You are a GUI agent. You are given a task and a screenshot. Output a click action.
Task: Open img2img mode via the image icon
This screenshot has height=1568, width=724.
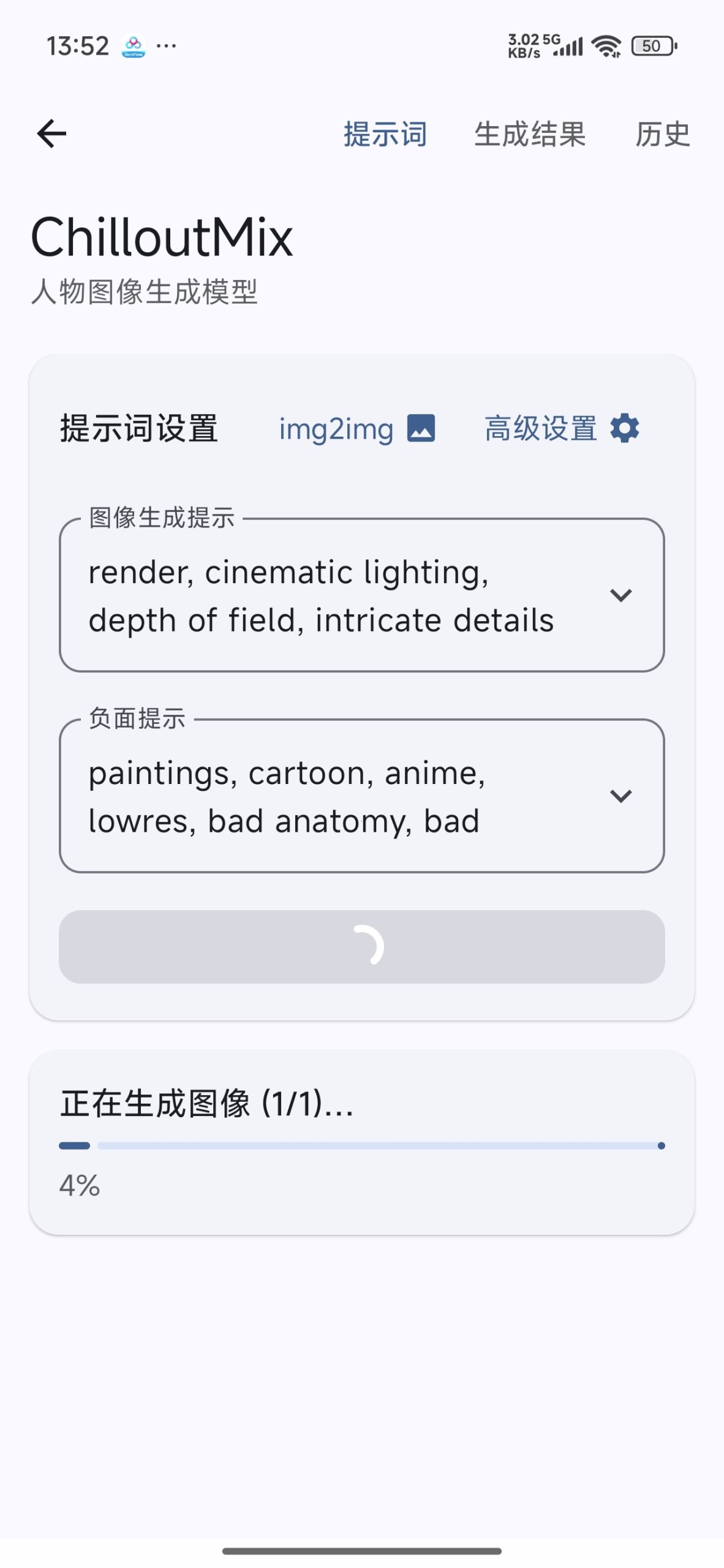click(423, 429)
